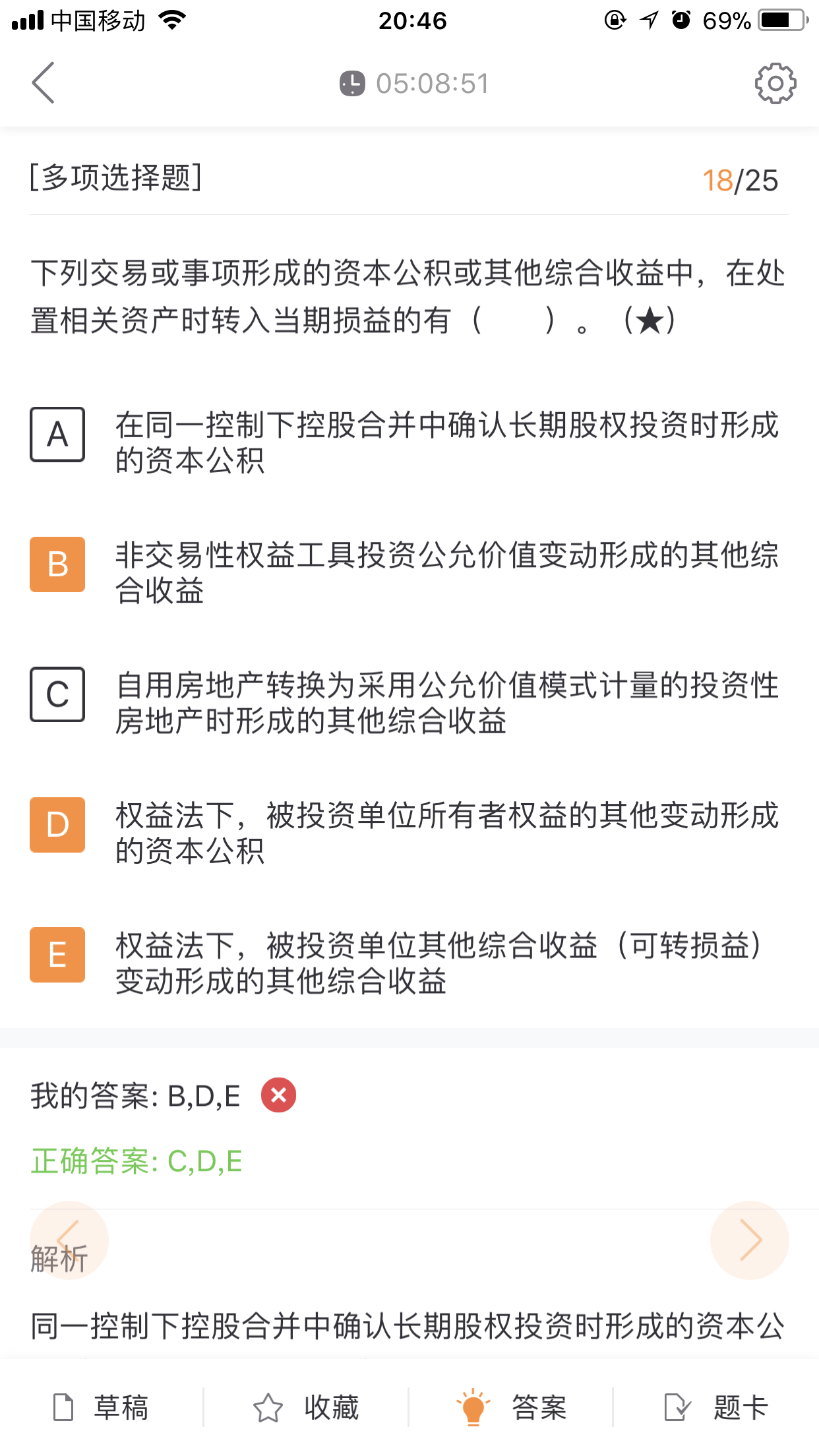Toggle answer option D

(57, 825)
